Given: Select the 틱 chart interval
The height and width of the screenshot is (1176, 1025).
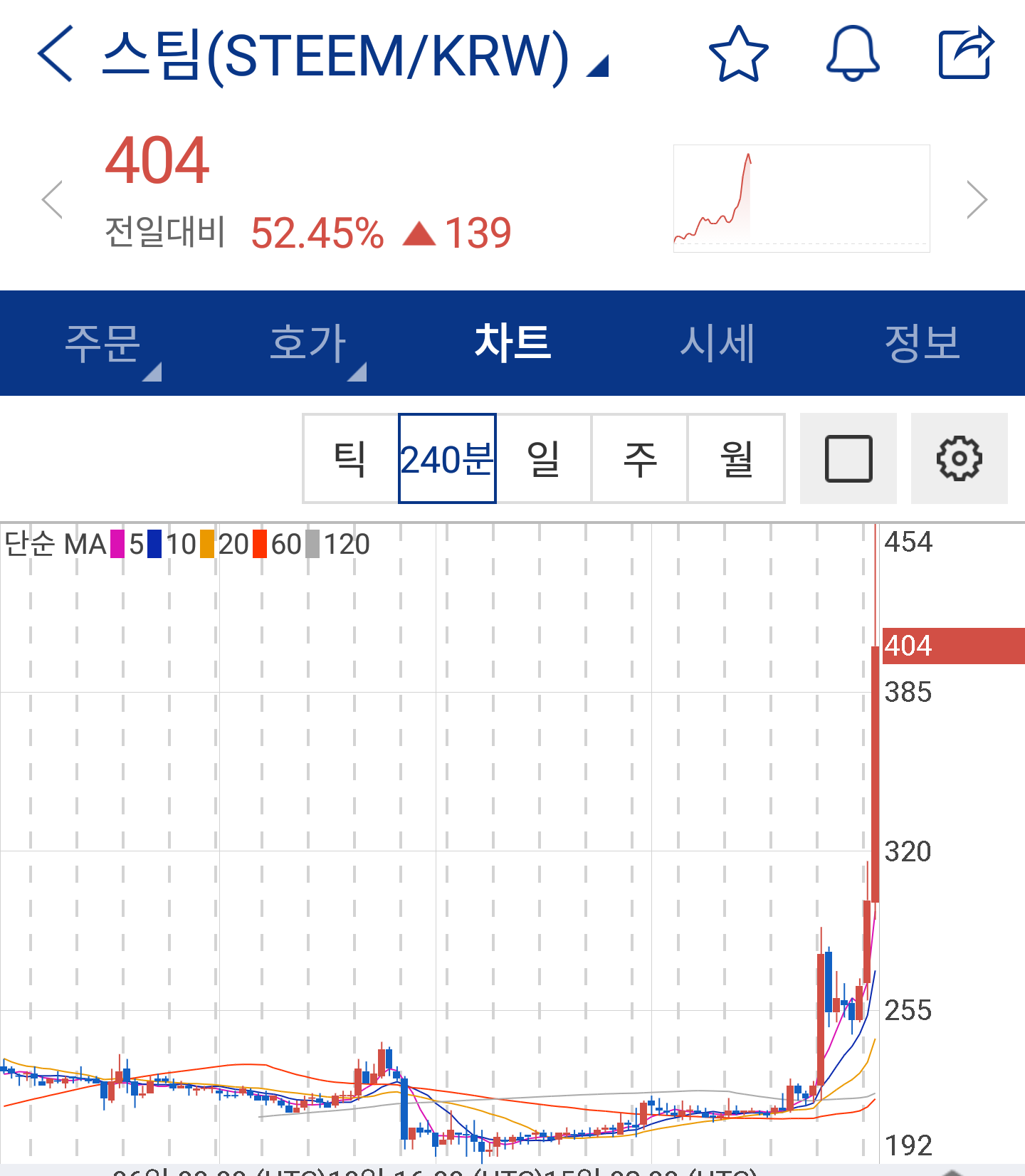Looking at the screenshot, I should coord(350,458).
